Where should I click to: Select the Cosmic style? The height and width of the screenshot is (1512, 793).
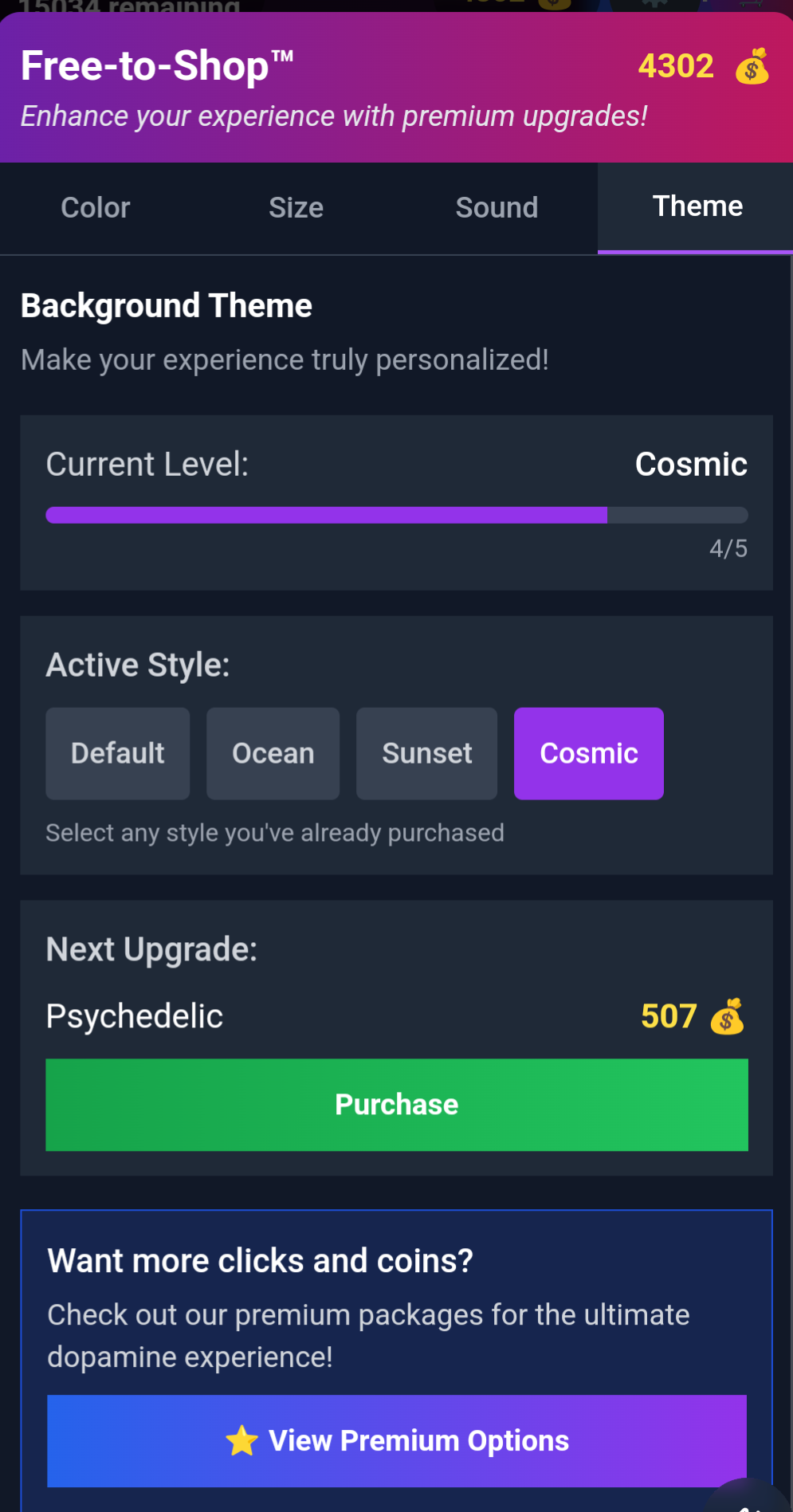pyautogui.click(x=589, y=753)
